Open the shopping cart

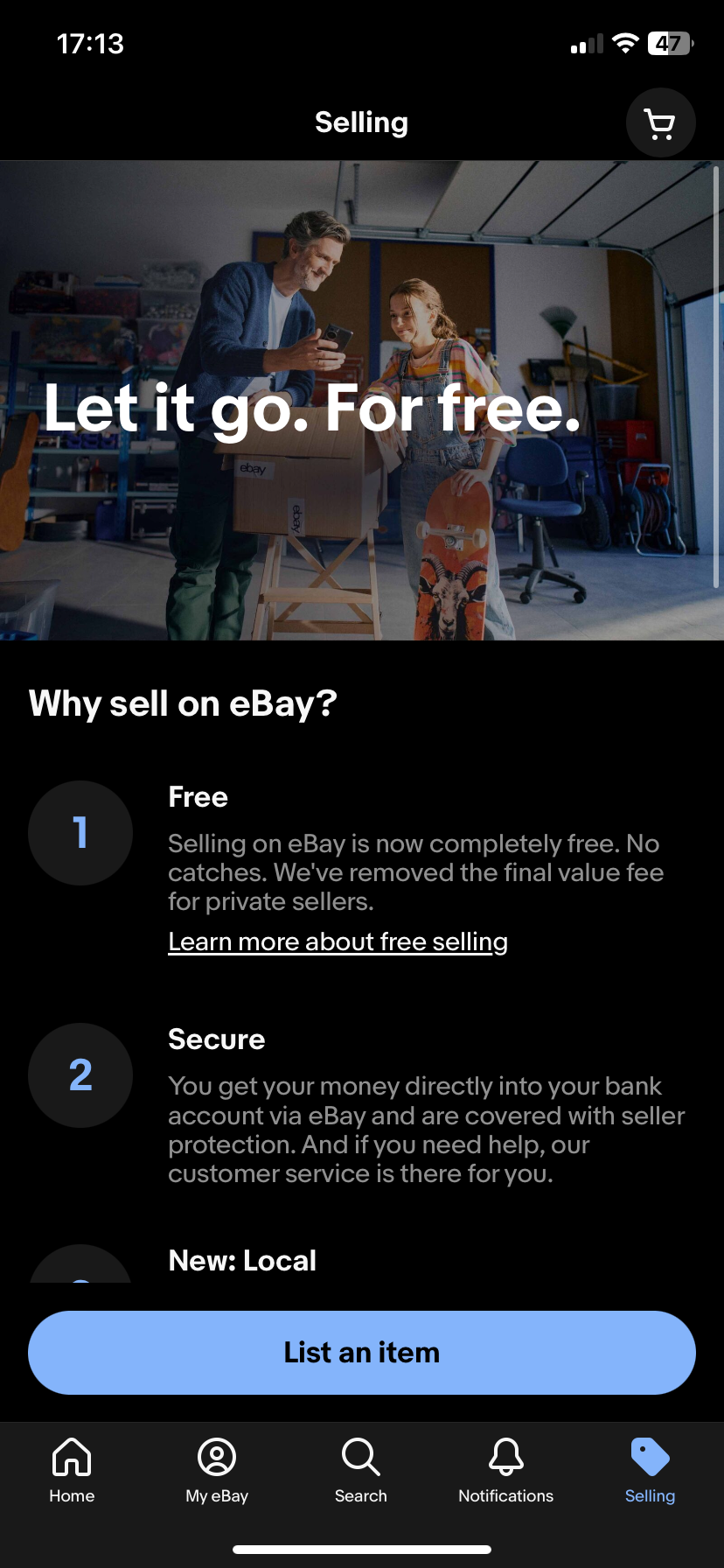(x=660, y=123)
